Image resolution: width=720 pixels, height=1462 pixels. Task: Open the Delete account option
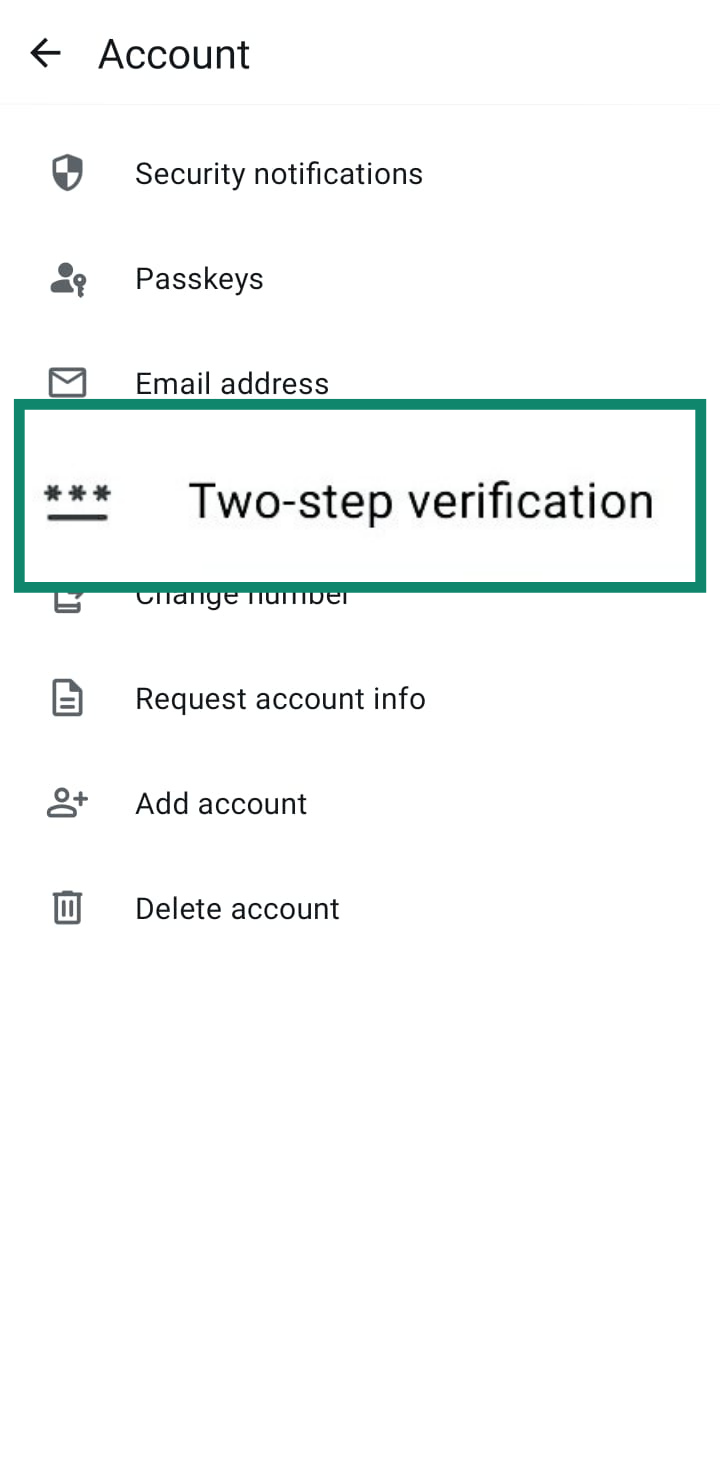pos(237,908)
